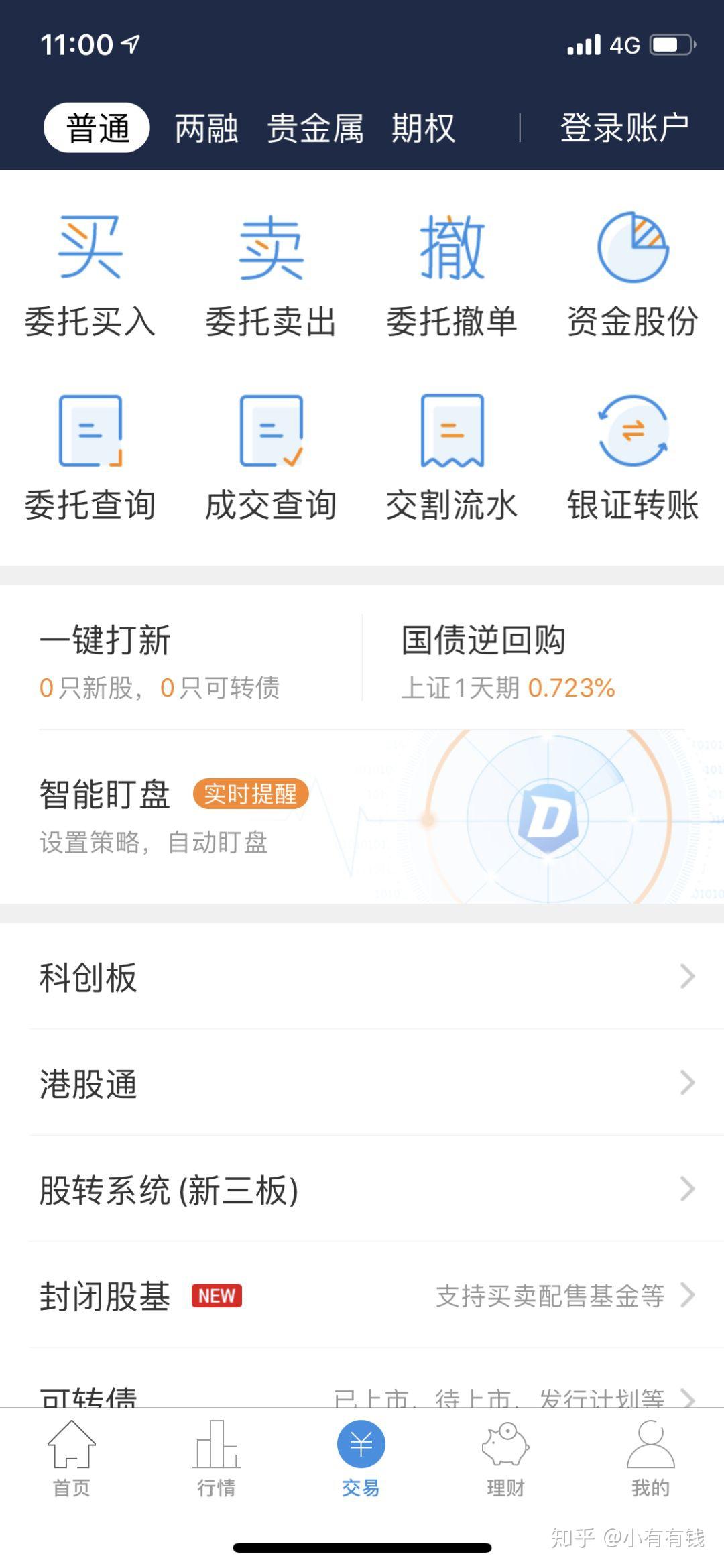
Task: Open 委托卖出 to sell stocks
Action: click(x=271, y=275)
